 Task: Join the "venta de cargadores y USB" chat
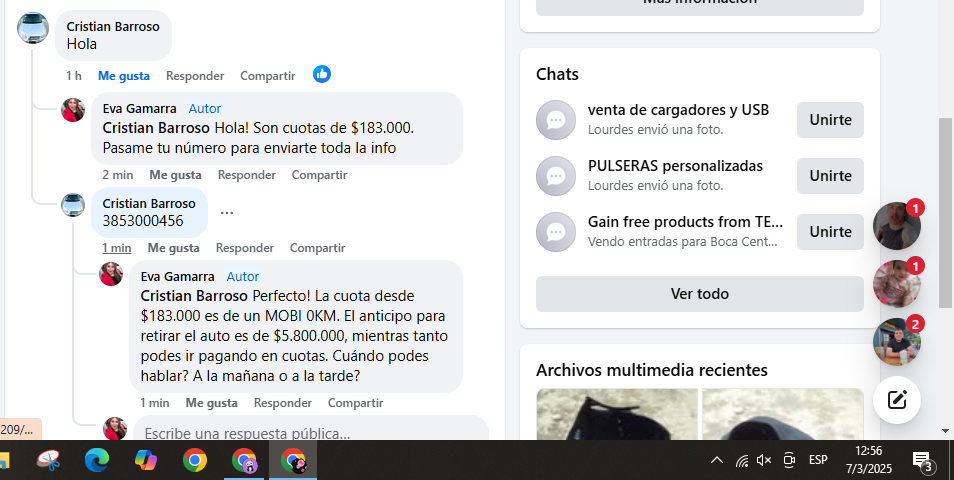click(x=830, y=120)
